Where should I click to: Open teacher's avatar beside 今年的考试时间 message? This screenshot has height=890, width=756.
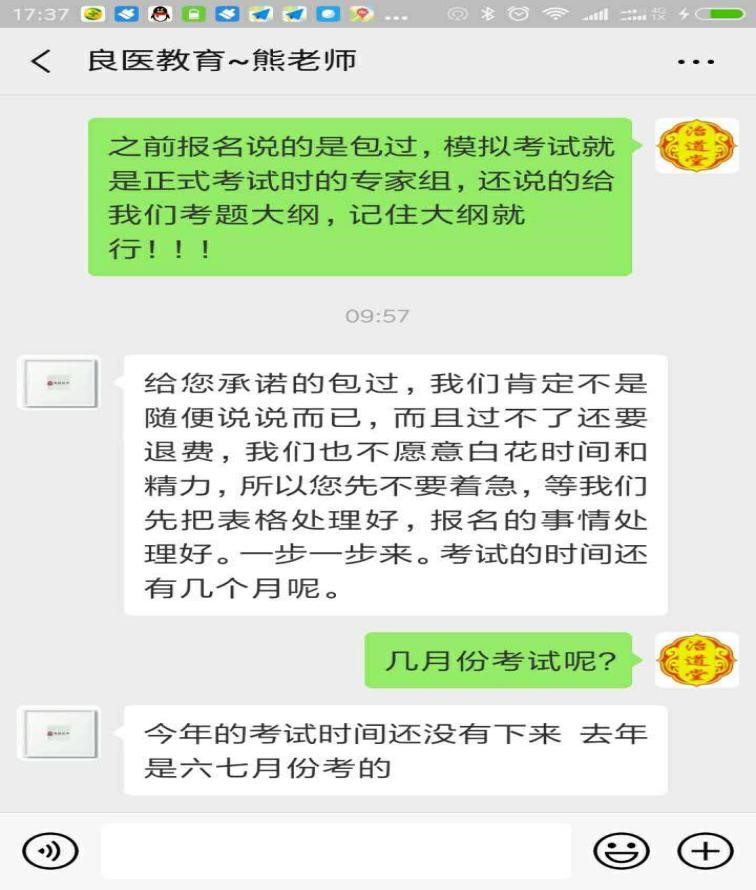pyautogui.click(x=60, y=734)
